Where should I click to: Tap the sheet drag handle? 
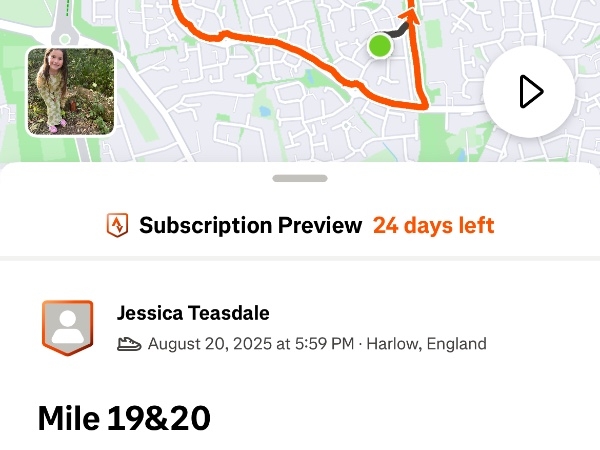[300, 178]
